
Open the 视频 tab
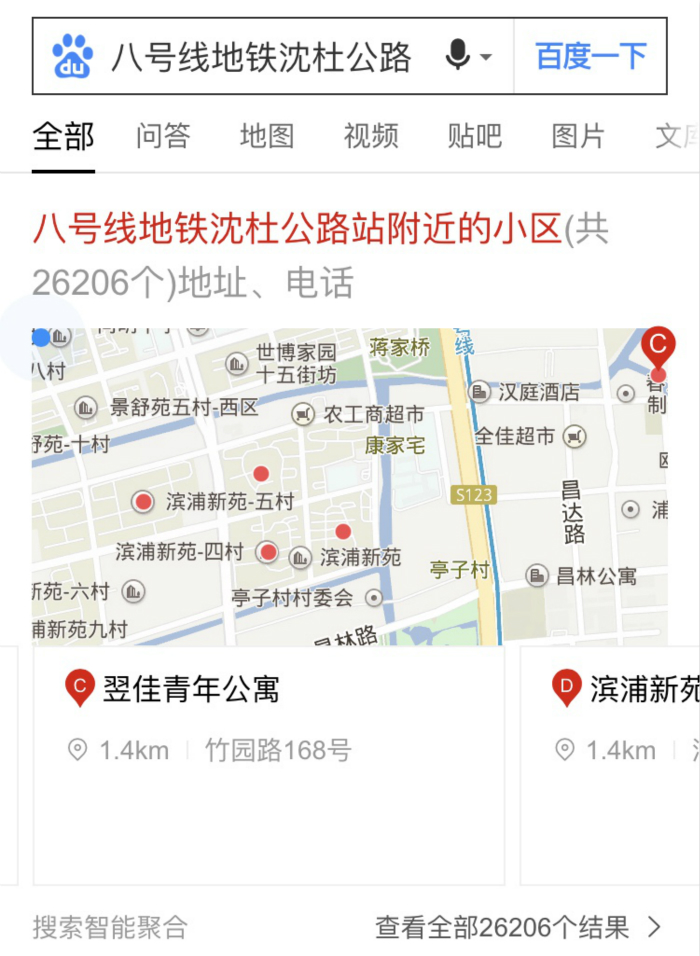[x=371, y=136]
